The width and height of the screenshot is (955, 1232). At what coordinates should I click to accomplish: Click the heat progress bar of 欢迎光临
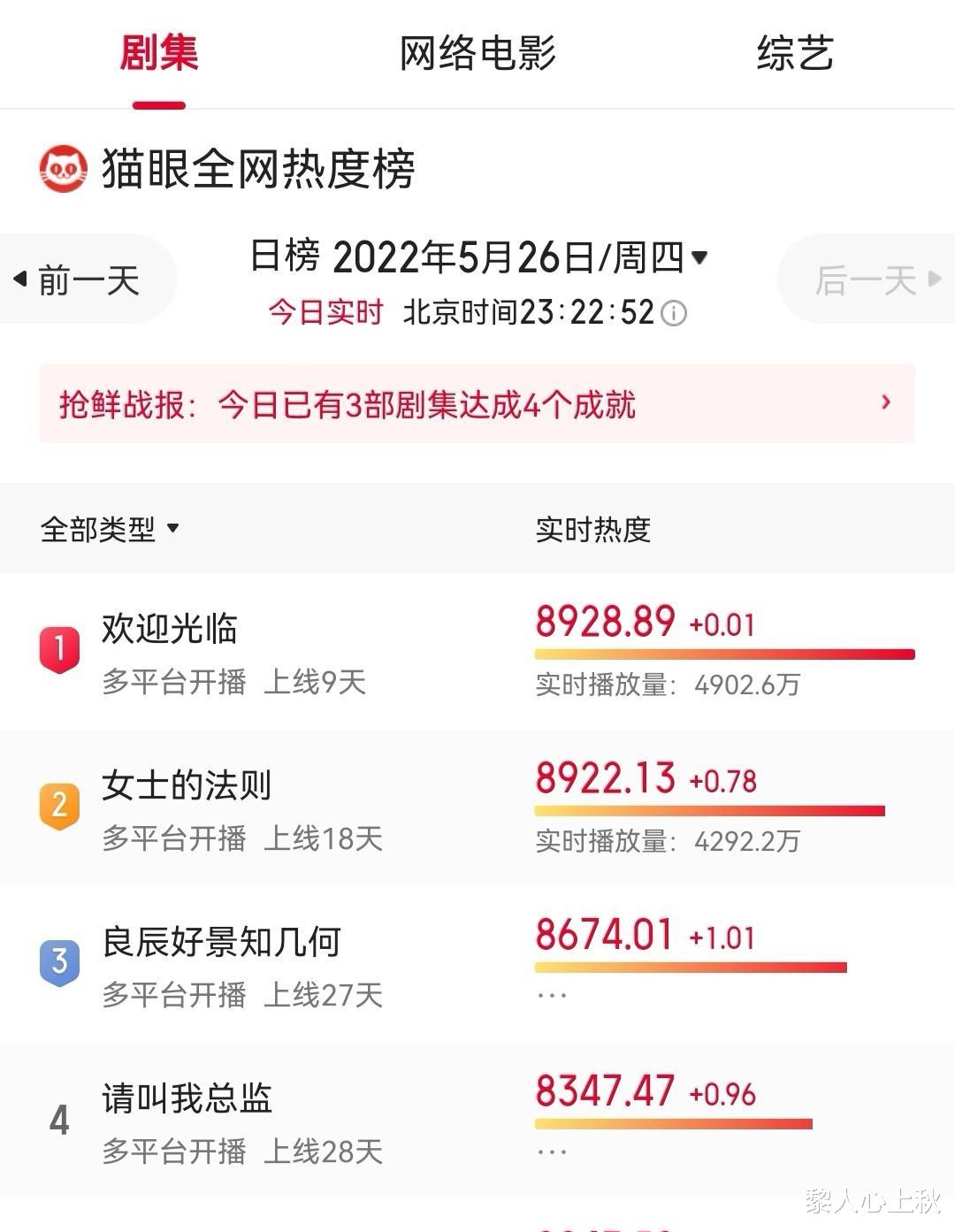coord(723,654)
